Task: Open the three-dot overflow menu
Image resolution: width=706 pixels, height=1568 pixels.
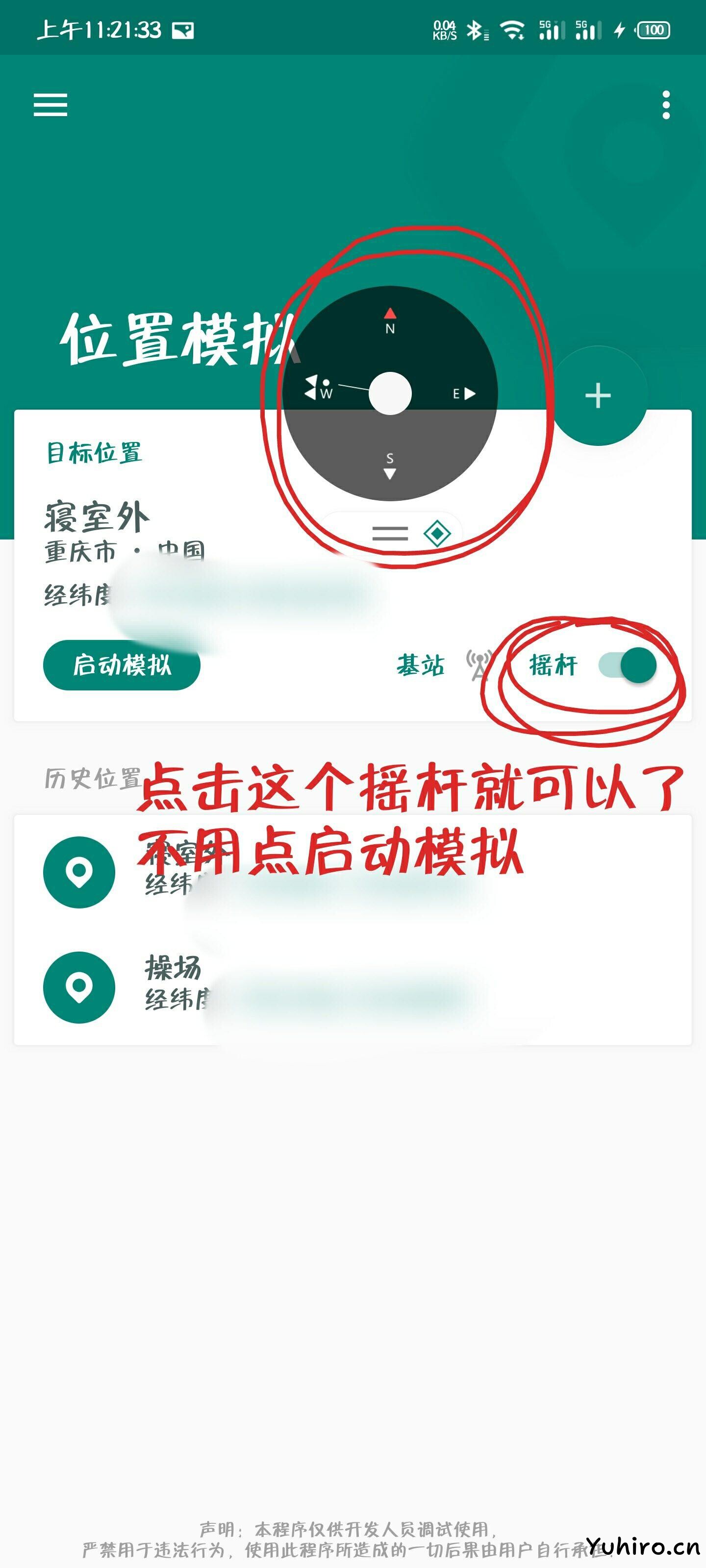Action: coord(666,105)
